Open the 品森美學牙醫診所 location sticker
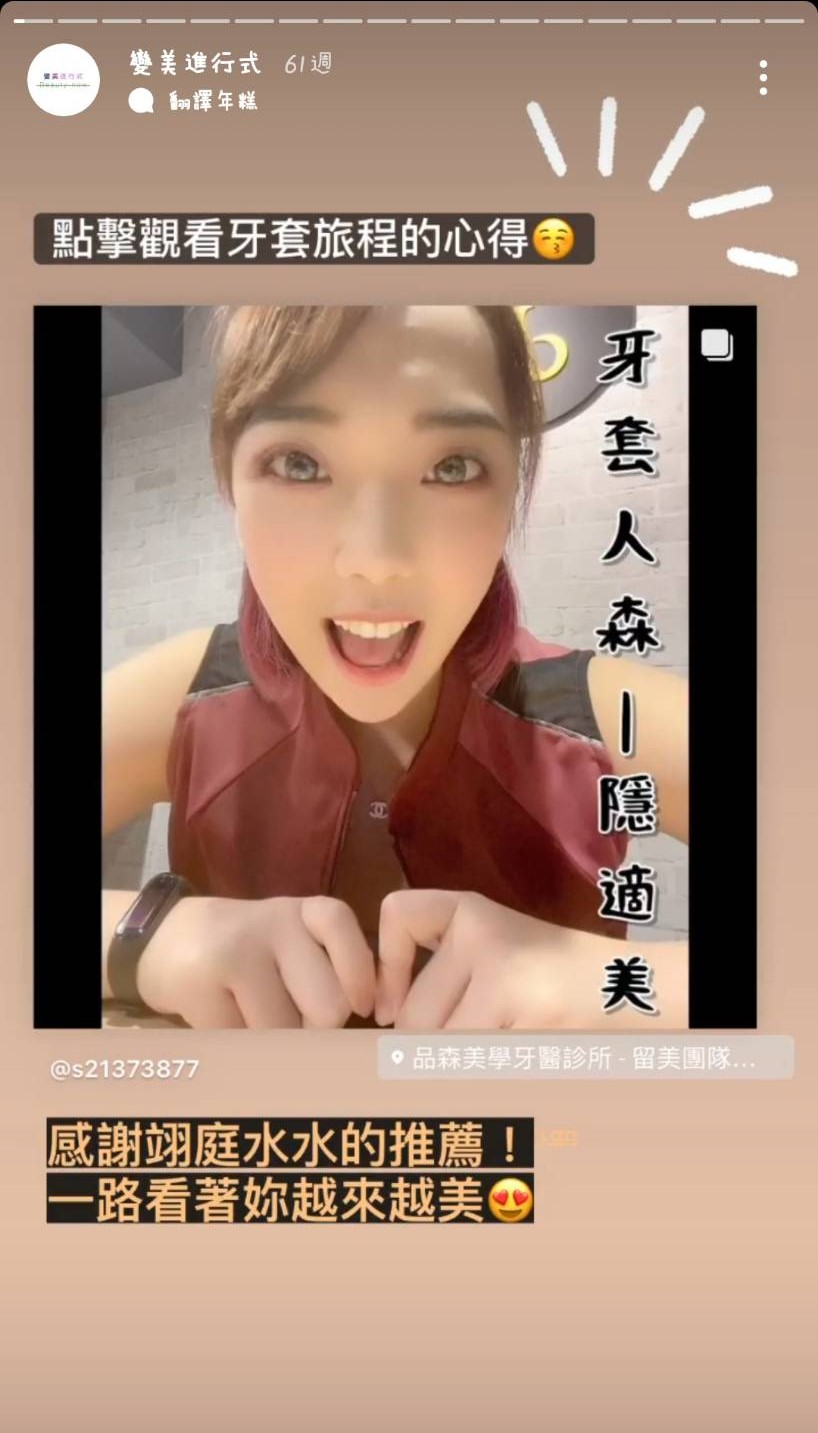818x1433 pixels. [x=585, y=1058]
